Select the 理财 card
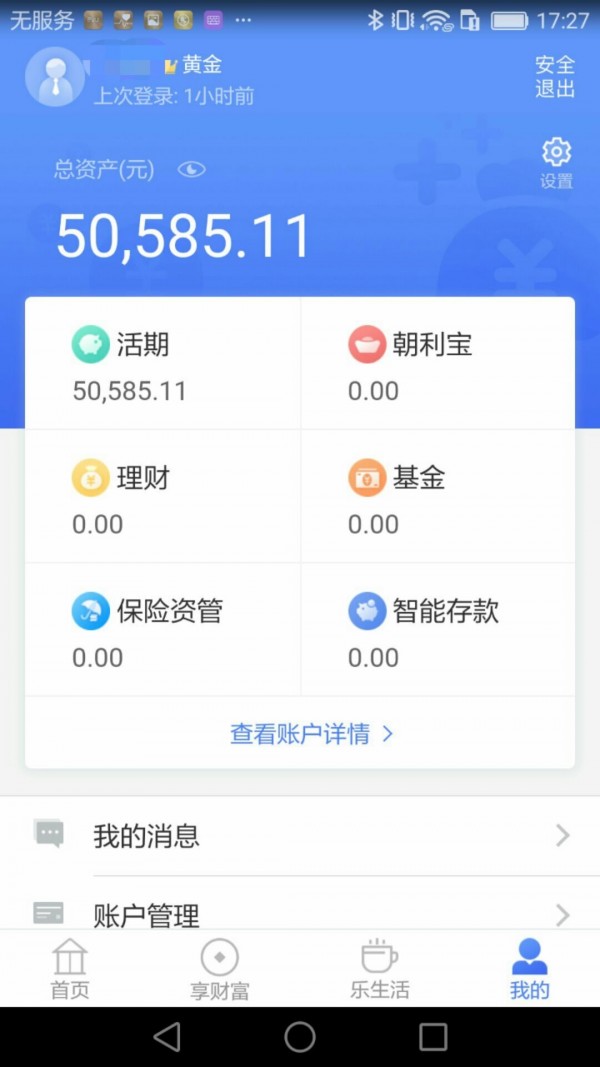The height and width of the screenshot is (1067, 600). point(163,498)
